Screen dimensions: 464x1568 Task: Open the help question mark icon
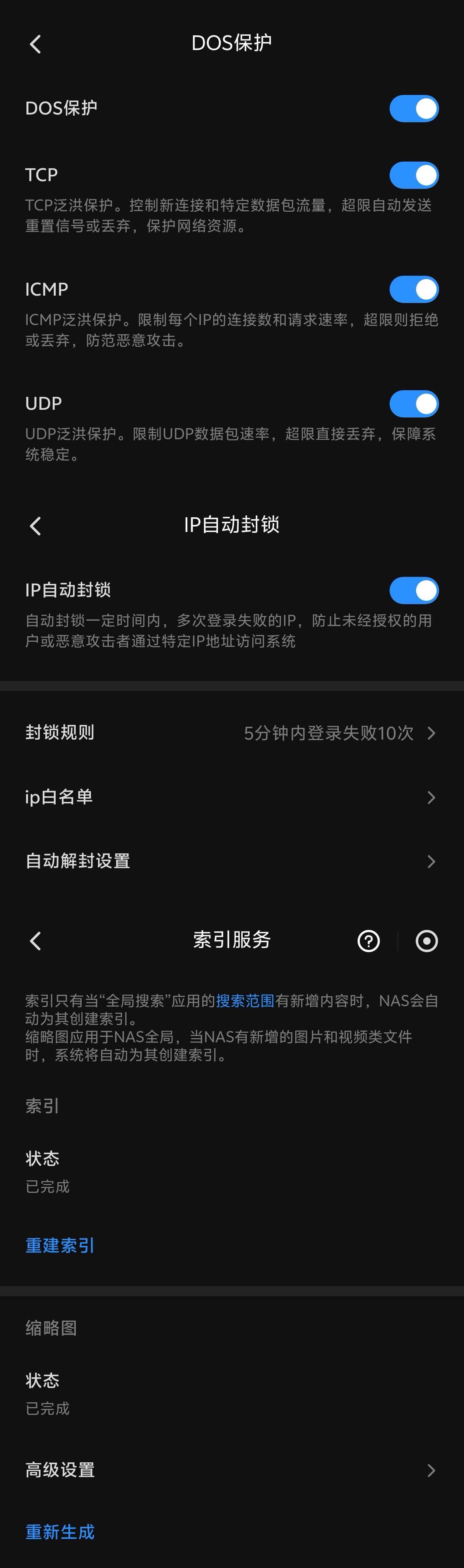pos(368,941)
